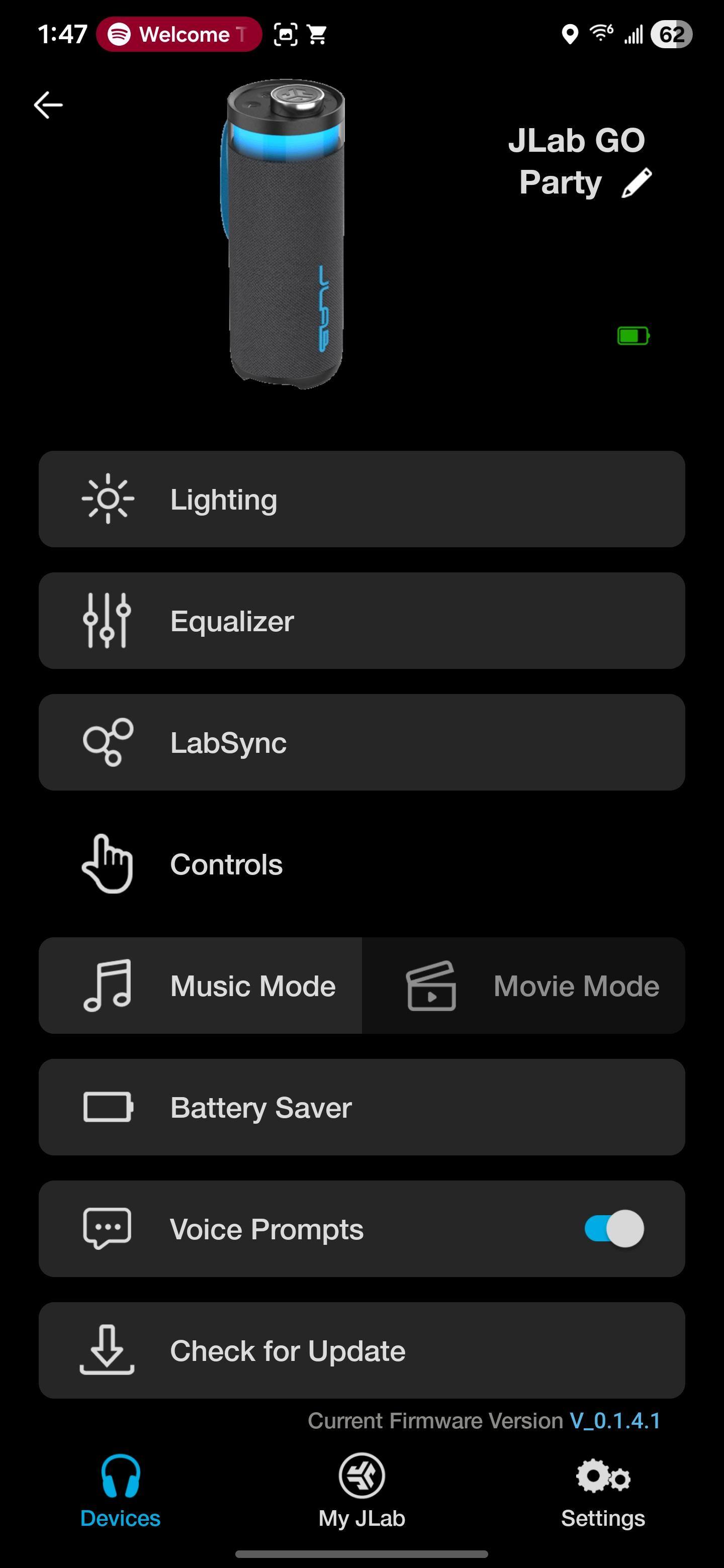Edit the JLab GO Party device name
The height and width of the screenshot is (1568, 724).
pos(637,183)
